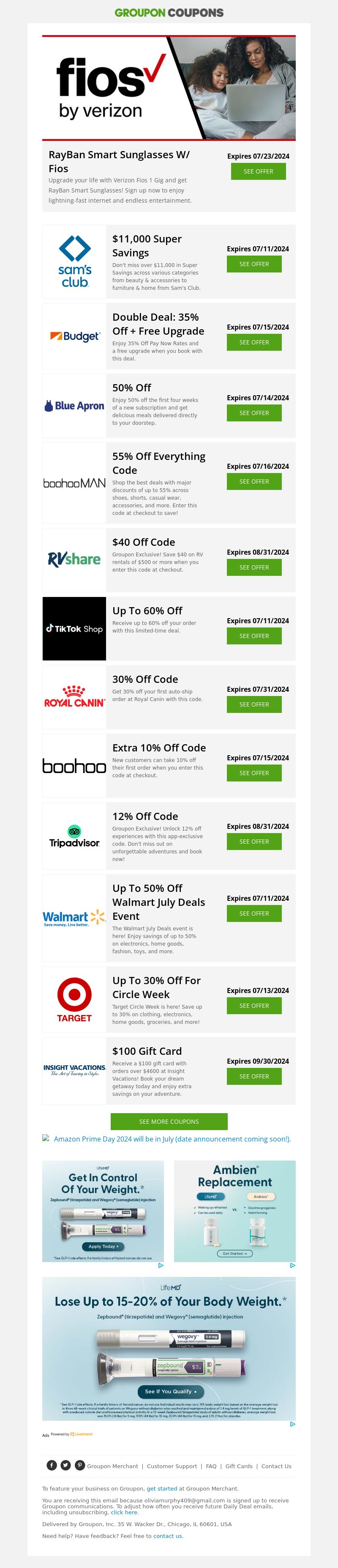
Task: See Target Circle Week offer
Action: coord(253,1006)
